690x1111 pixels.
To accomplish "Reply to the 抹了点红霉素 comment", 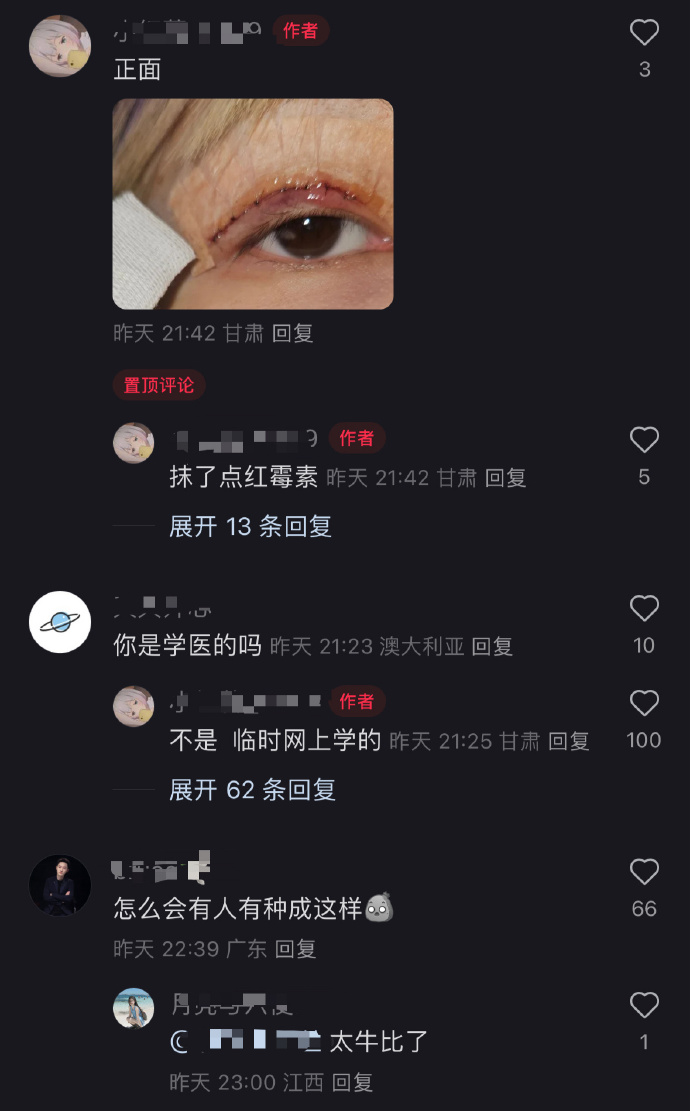I will click(x=505, y=478).
